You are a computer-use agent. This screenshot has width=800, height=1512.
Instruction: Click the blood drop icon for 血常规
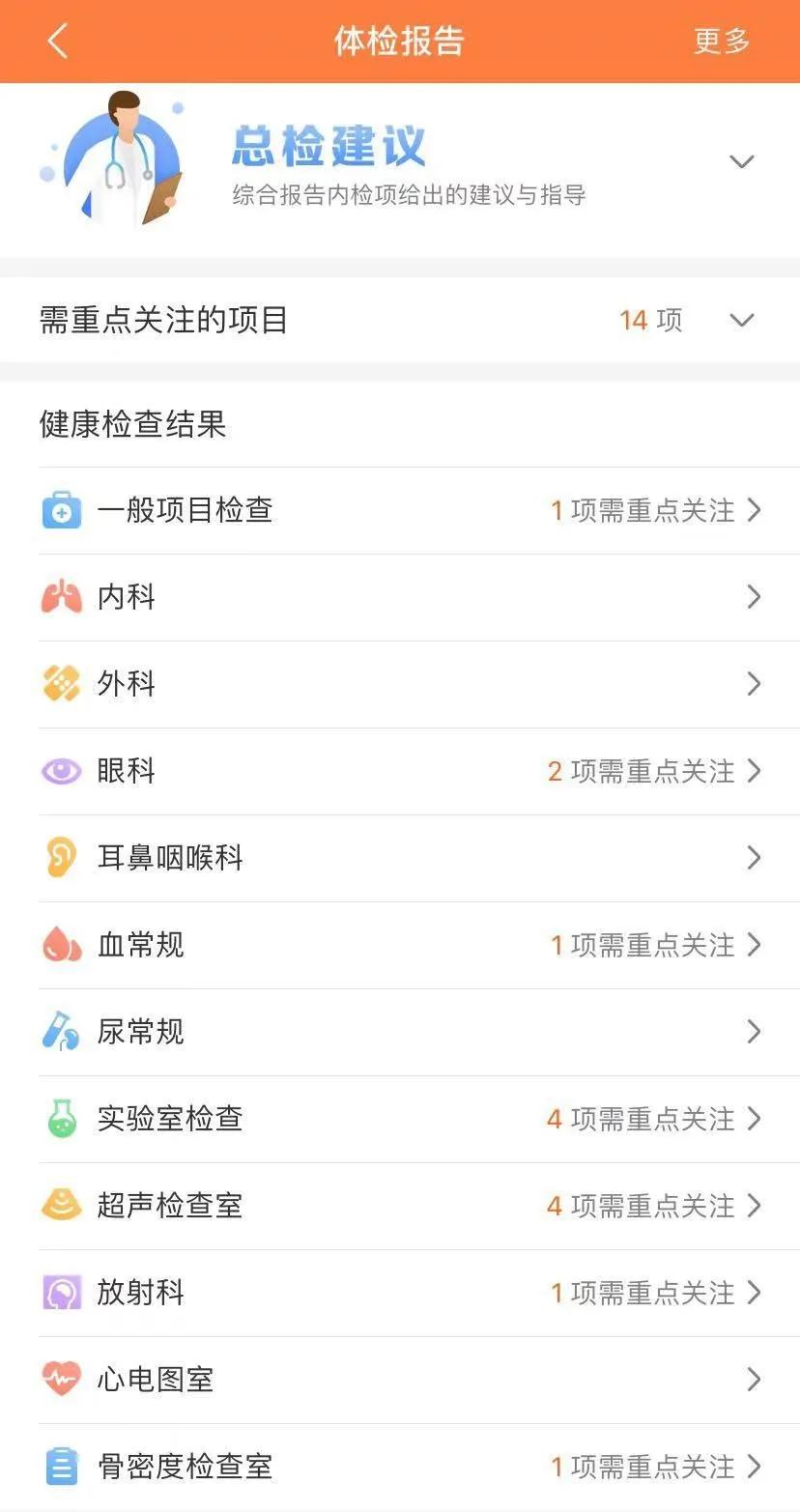61,945
